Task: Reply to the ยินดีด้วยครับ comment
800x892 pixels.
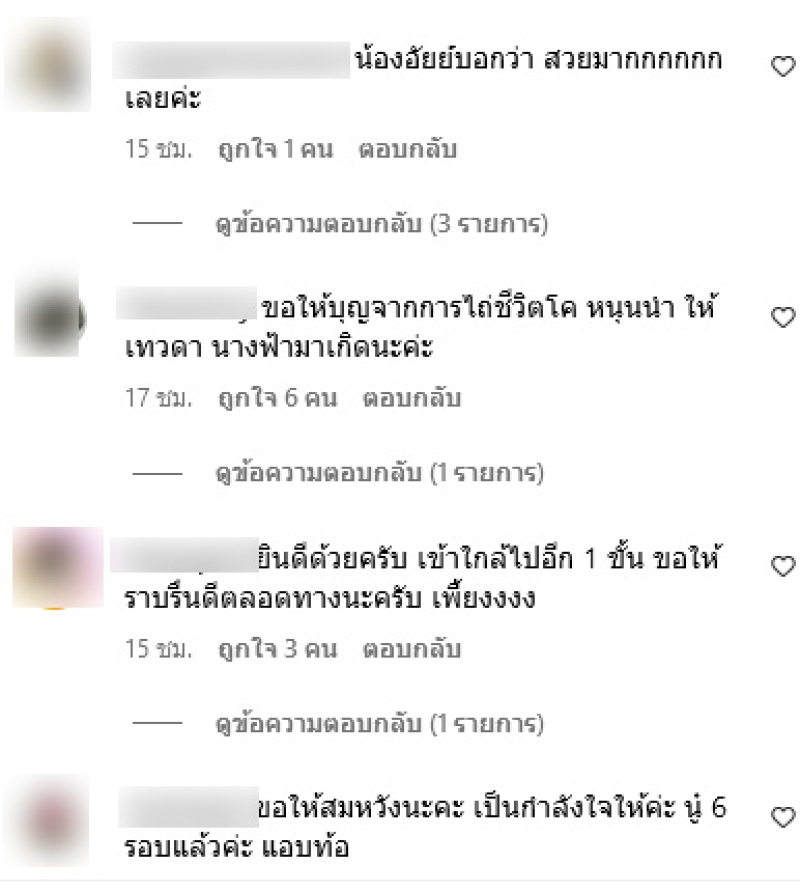Action: pyautogui.click(x=412, y=648)
